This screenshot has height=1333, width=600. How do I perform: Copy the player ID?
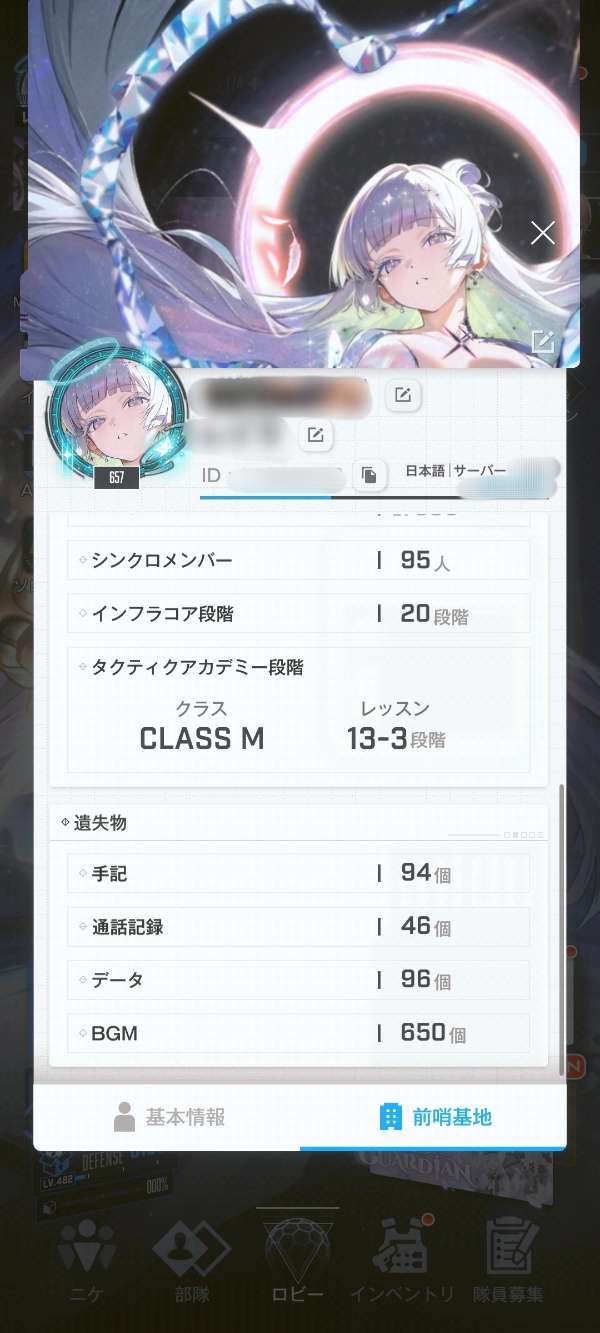(369, 475)
